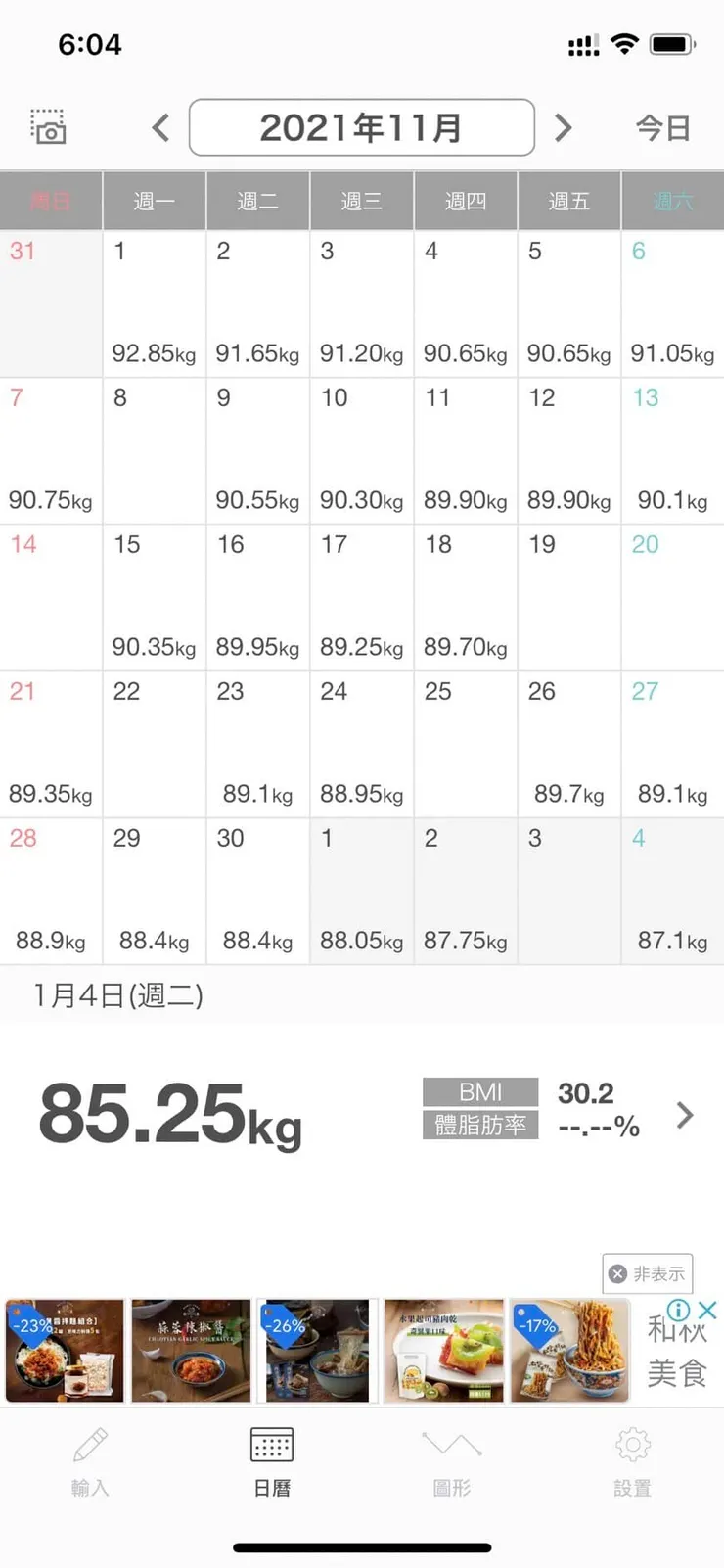Open the -26% noodle ad tile

point(317,1351)
